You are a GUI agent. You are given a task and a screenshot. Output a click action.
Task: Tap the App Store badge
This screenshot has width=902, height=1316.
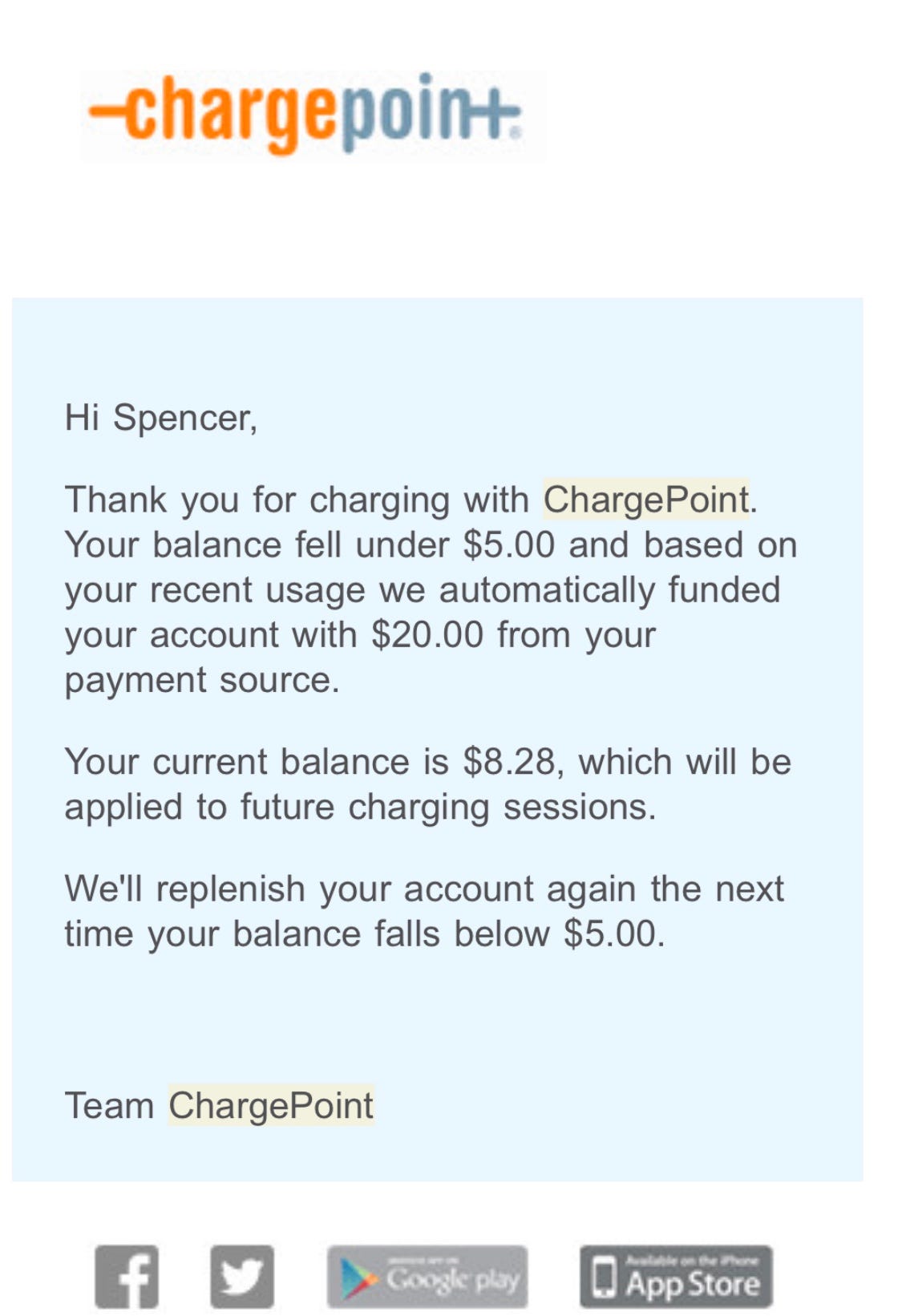coord(675,1277)
